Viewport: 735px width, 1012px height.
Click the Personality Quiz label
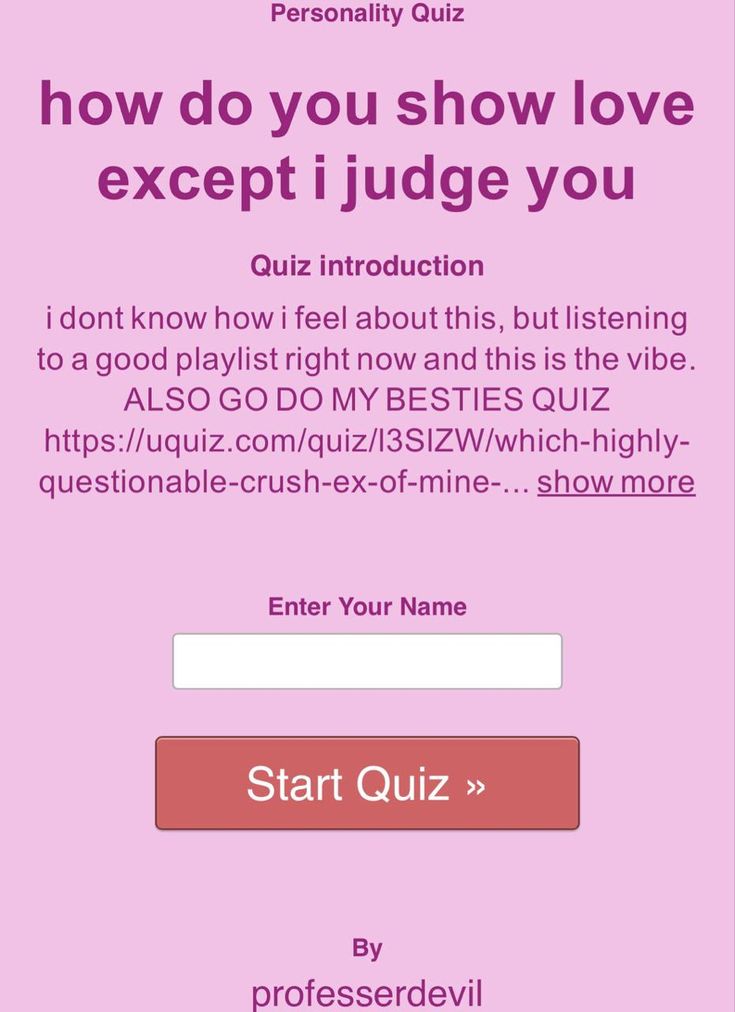pos(367,14)
